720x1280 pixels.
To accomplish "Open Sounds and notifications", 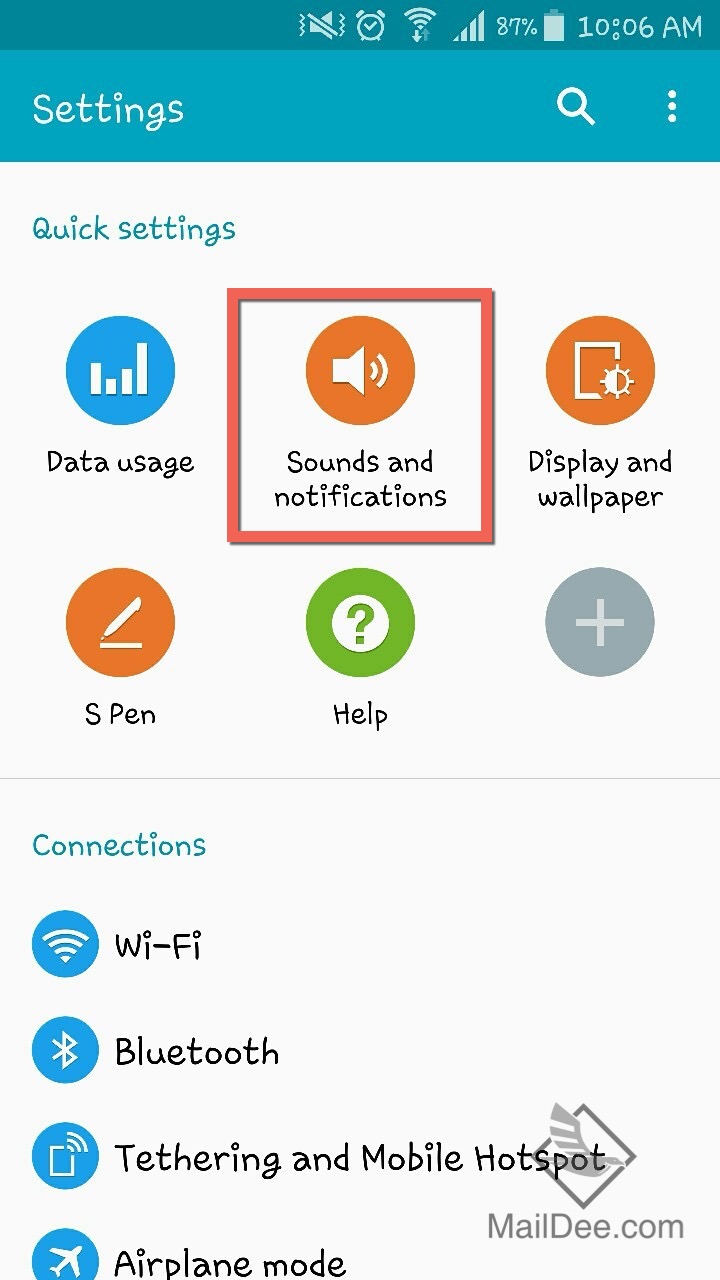I will coord(360,414).
